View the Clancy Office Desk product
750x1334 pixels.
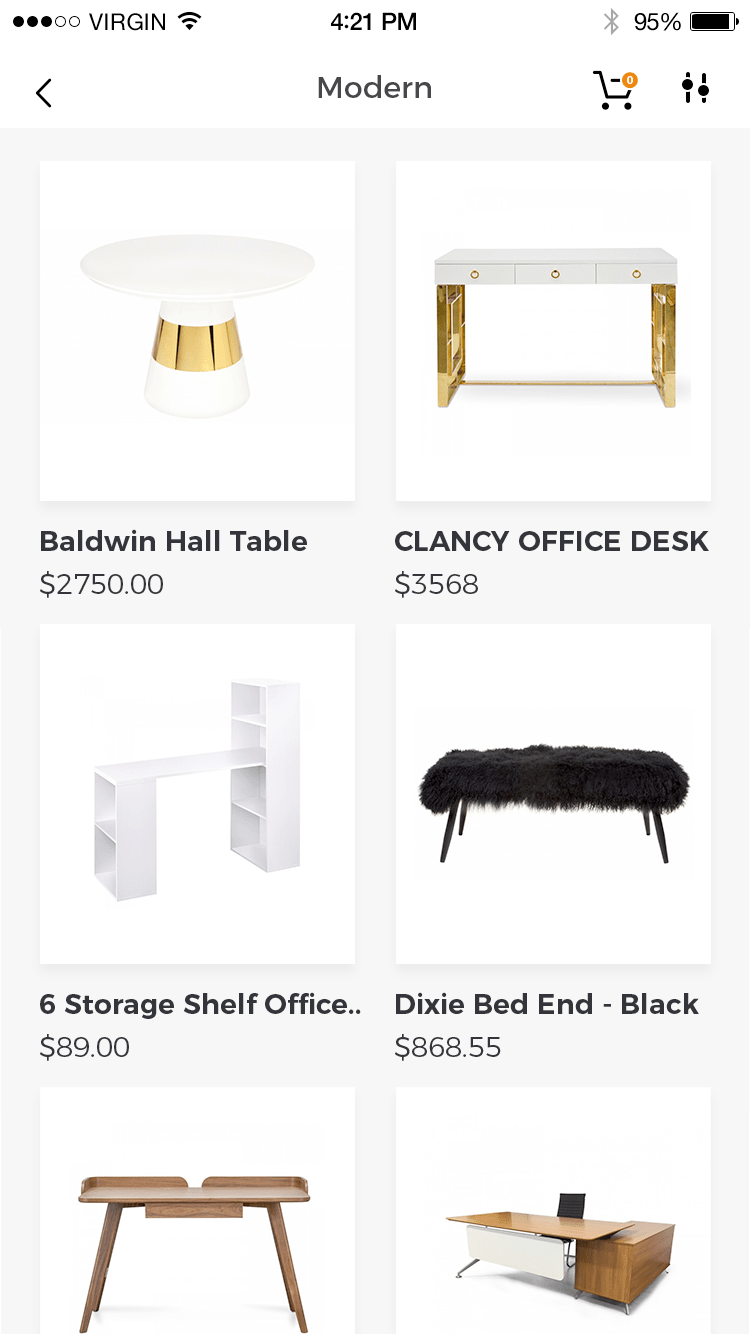[553, 331]
